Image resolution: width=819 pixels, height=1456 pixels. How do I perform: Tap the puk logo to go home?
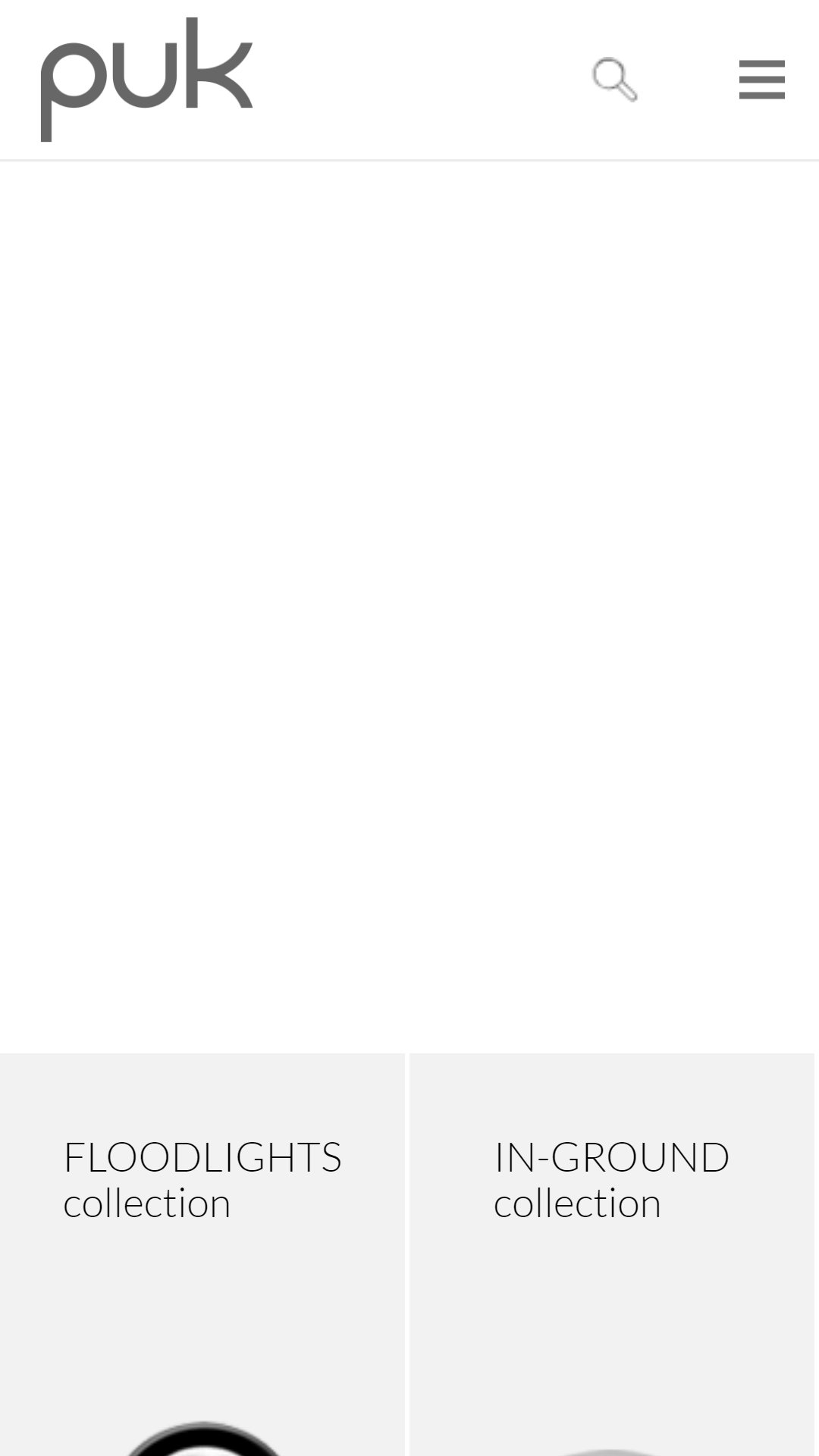coord(146,80)
